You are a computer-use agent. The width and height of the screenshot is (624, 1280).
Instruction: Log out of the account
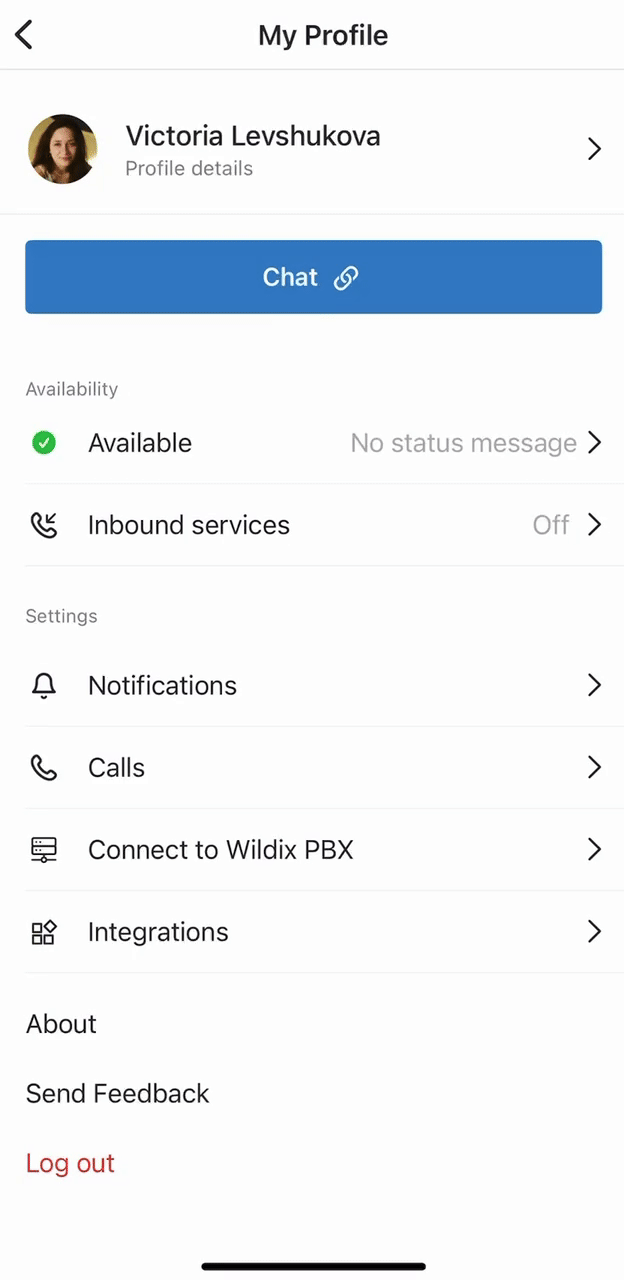click(x=71, y=1163)
